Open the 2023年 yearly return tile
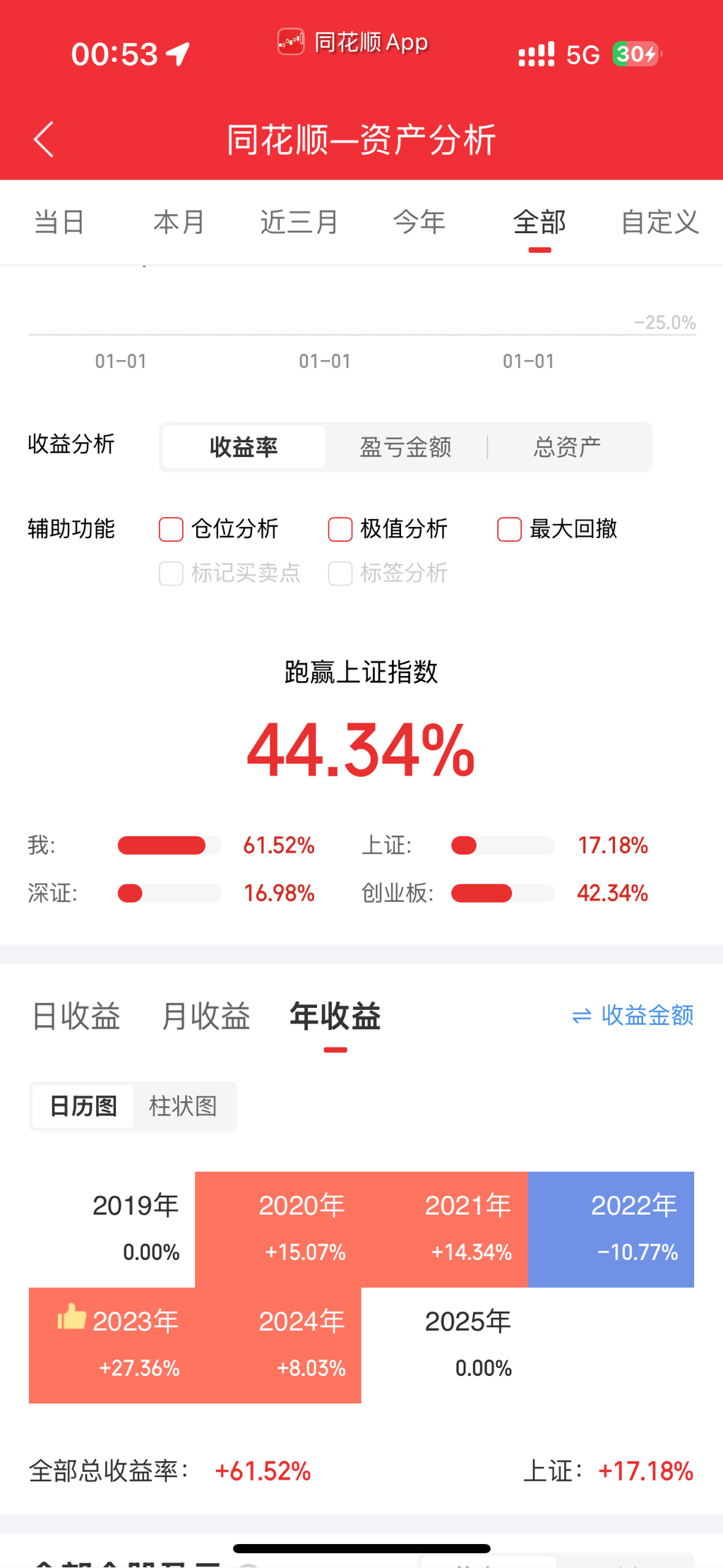The height and width of the screenshot is (1568, 723). pyautogui.click(x=112, y=1346)
